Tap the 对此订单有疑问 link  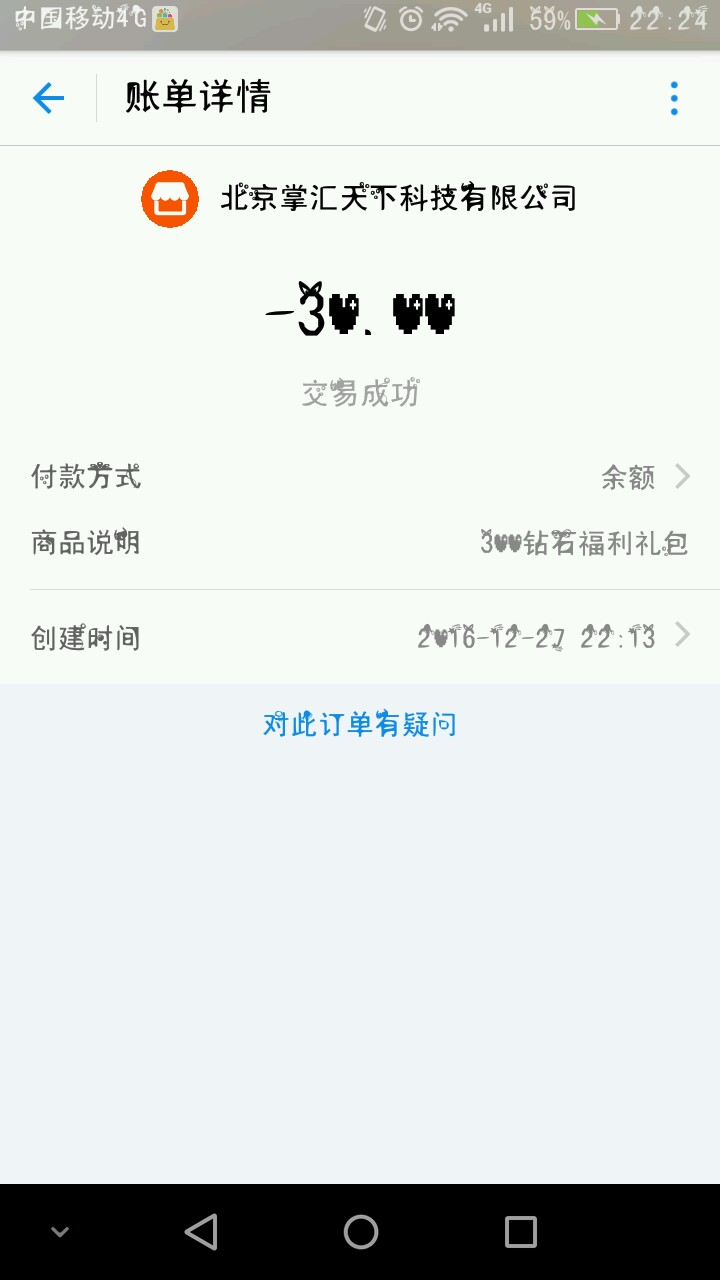[x=360, y=724]
